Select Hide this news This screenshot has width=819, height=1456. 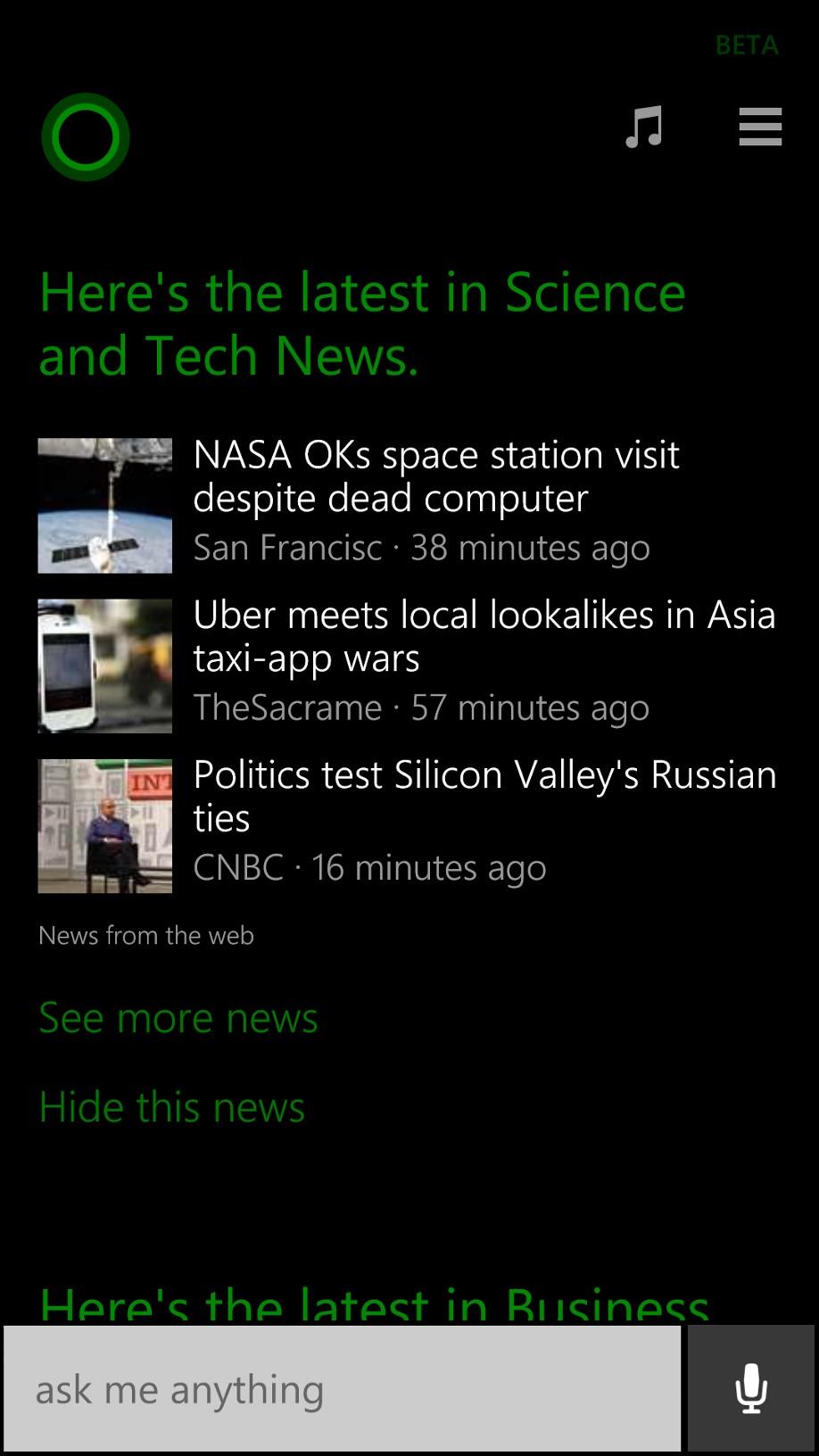coord(172,1107)
